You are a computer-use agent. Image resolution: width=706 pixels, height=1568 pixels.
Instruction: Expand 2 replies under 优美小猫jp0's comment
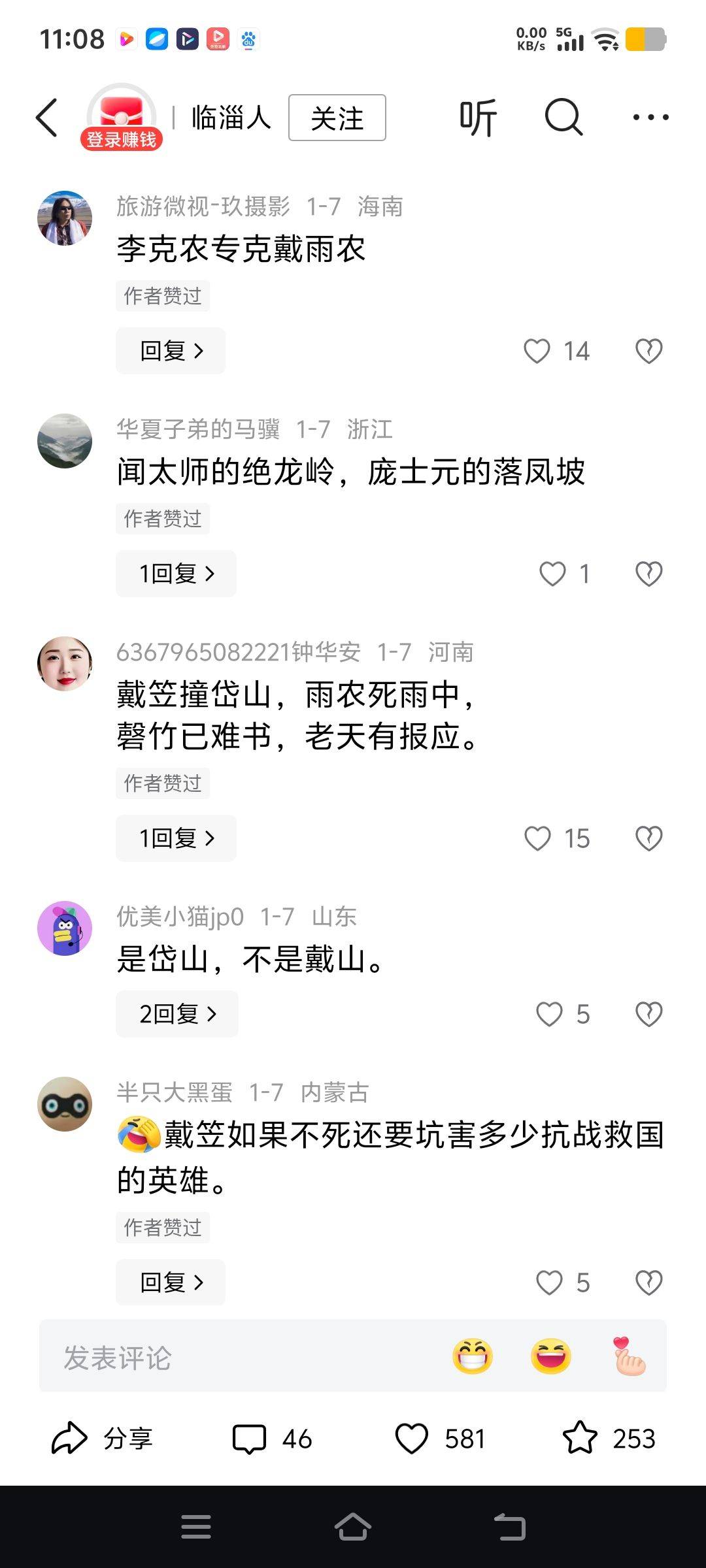click(x=177, y=1014)
